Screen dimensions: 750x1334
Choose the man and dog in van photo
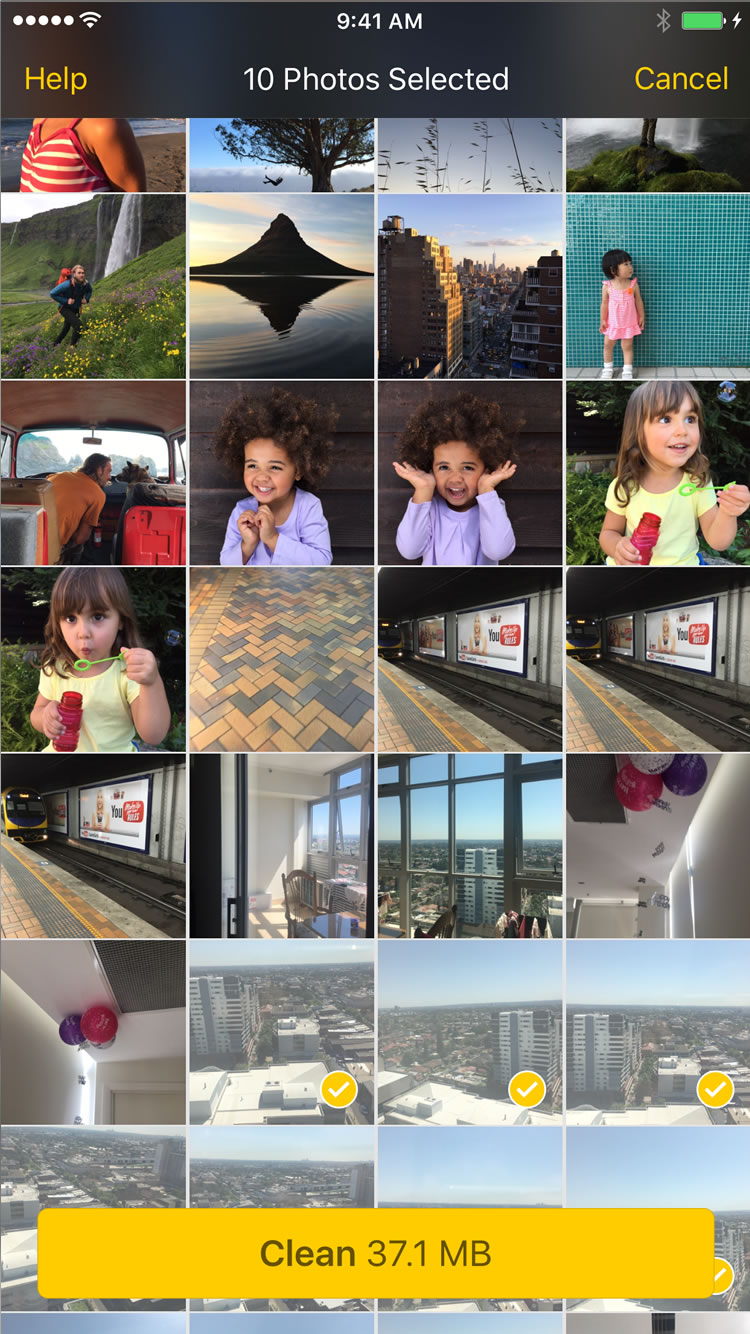point(93,473)
